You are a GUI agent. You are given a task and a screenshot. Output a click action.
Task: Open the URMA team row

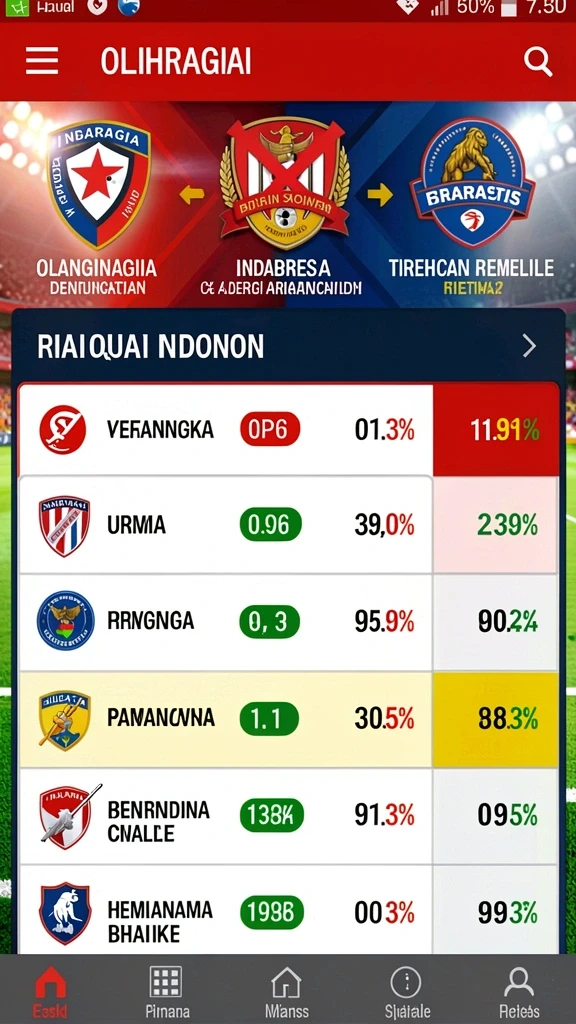click(289, 525)
